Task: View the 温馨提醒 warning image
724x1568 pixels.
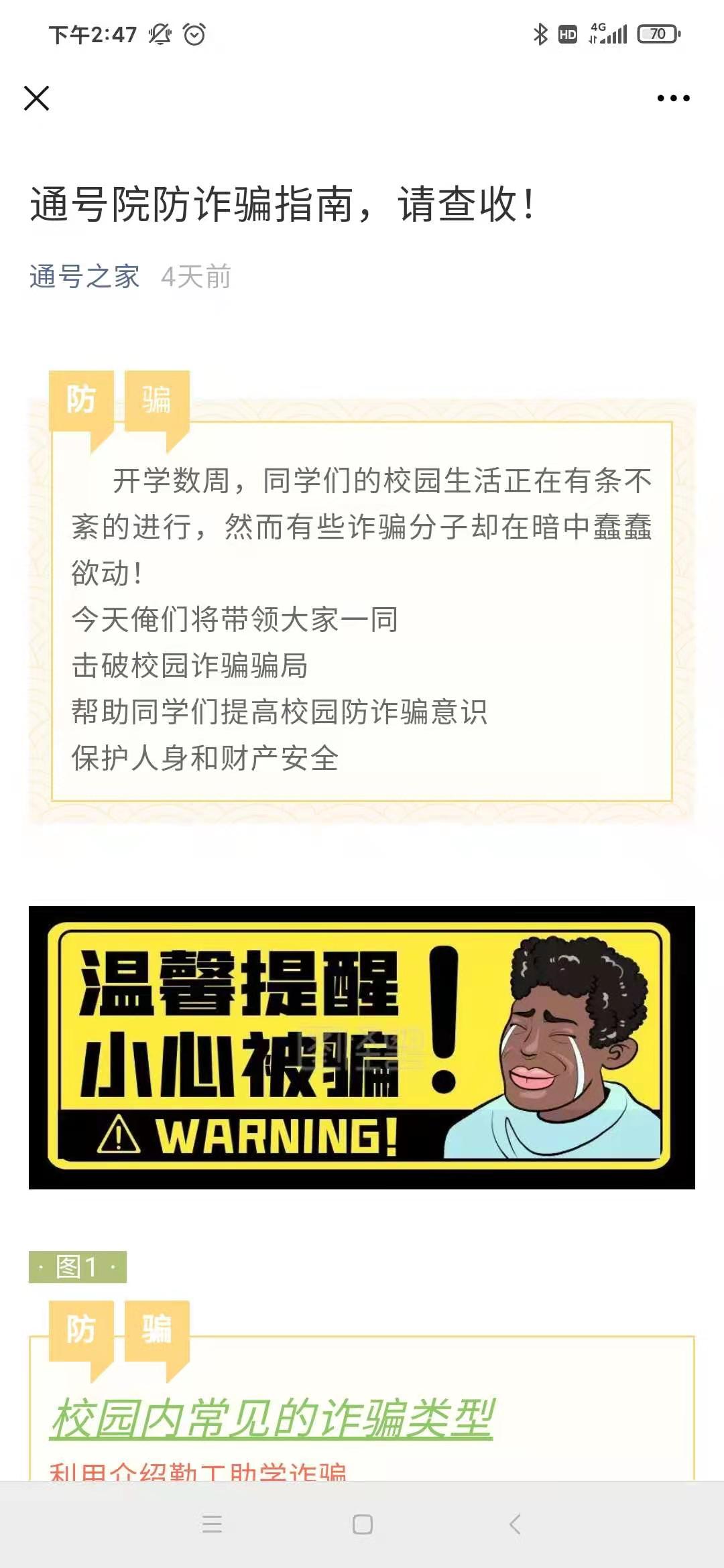Action: tap(362, 1047)
